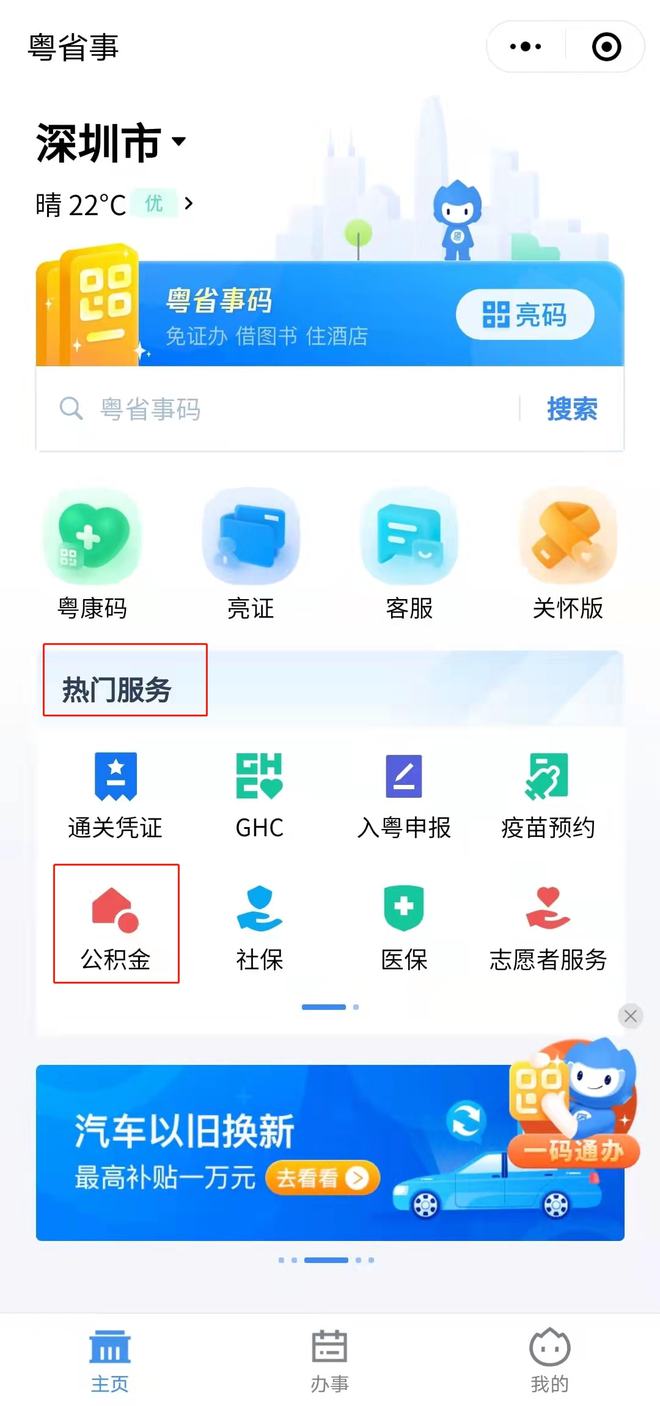660x1406 pixels.
Task: Open the mini program more options menu
Action: click(525, 46)
